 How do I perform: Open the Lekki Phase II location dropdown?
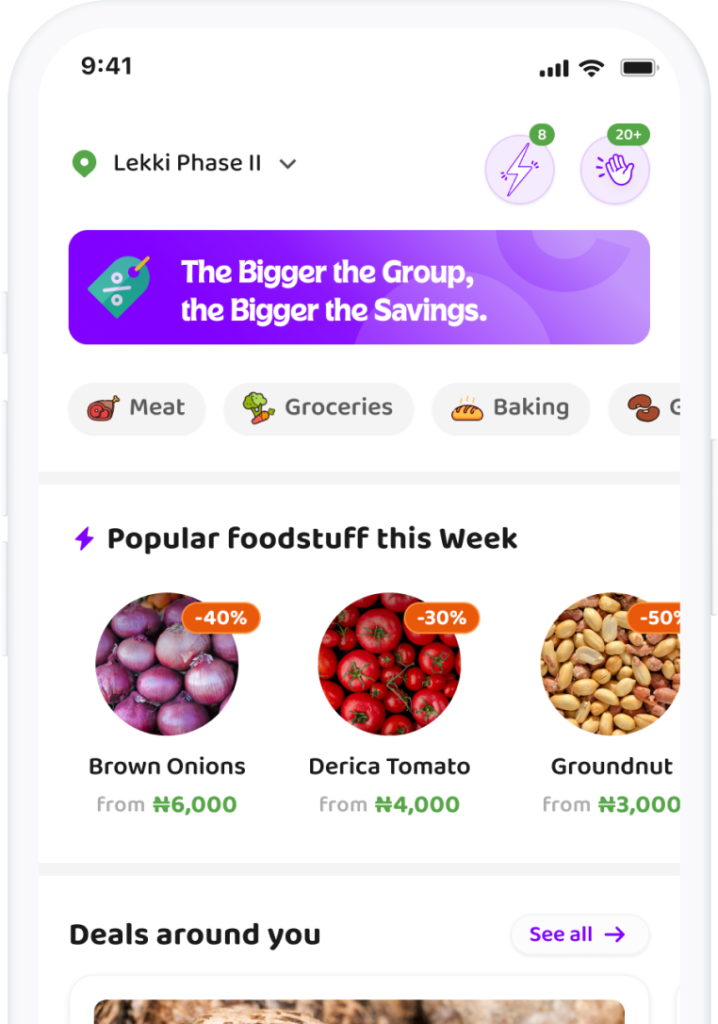(187, 163)
